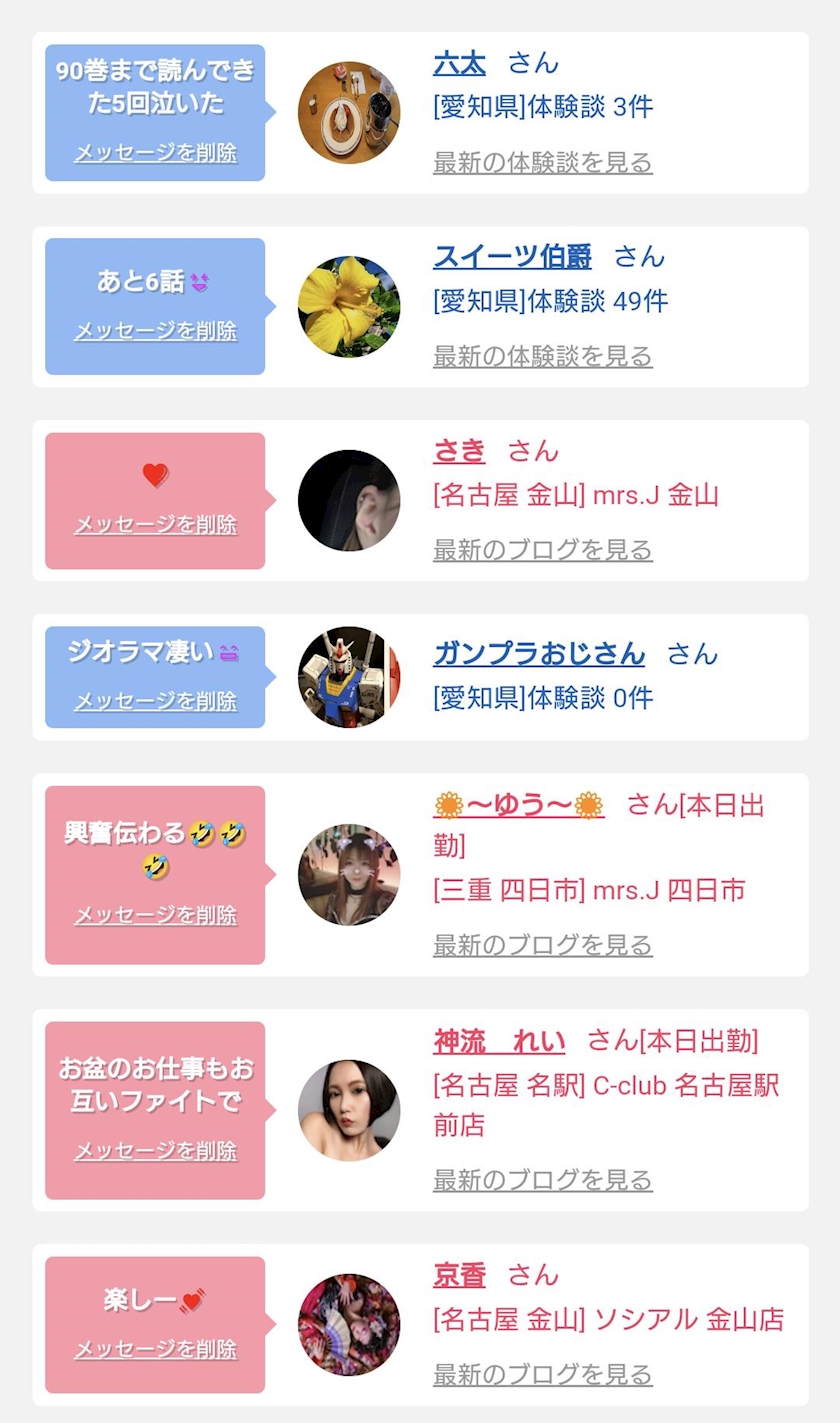Delete the 興奮伝わる message
The image size is (840, 1423).
tap(155, 915)
